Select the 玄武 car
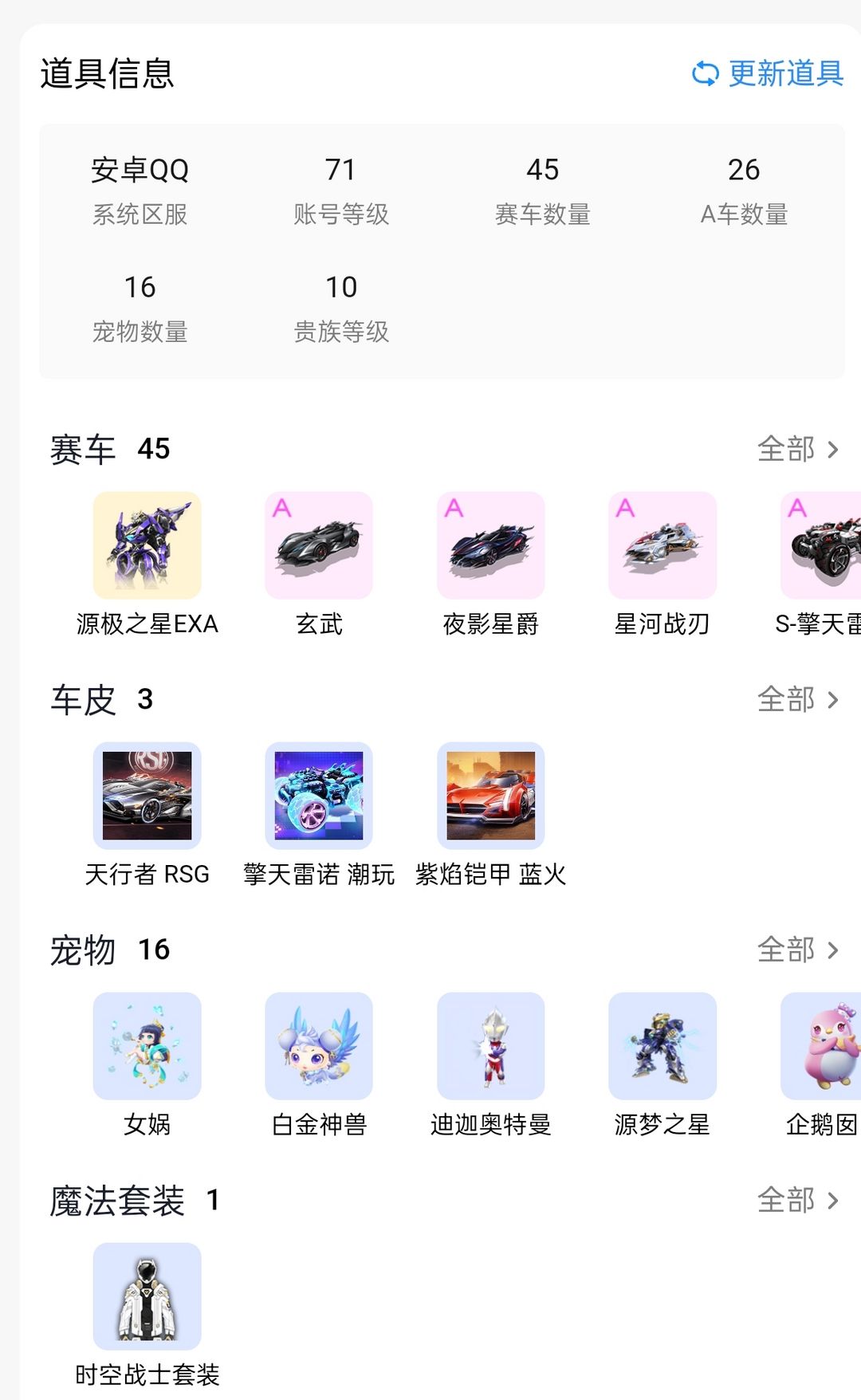 coord(319,546)
